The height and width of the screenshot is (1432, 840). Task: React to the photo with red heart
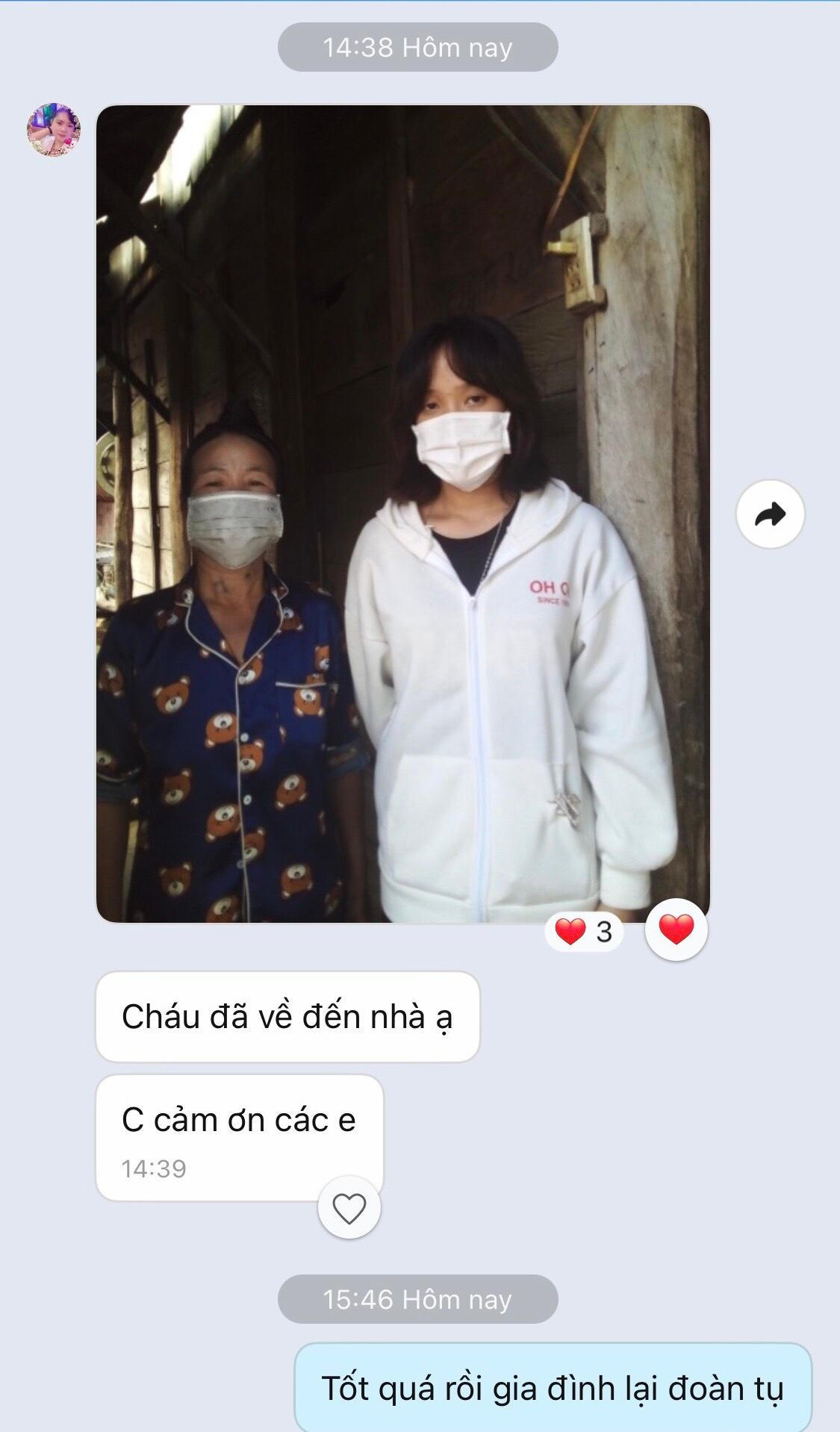point(676,930)
